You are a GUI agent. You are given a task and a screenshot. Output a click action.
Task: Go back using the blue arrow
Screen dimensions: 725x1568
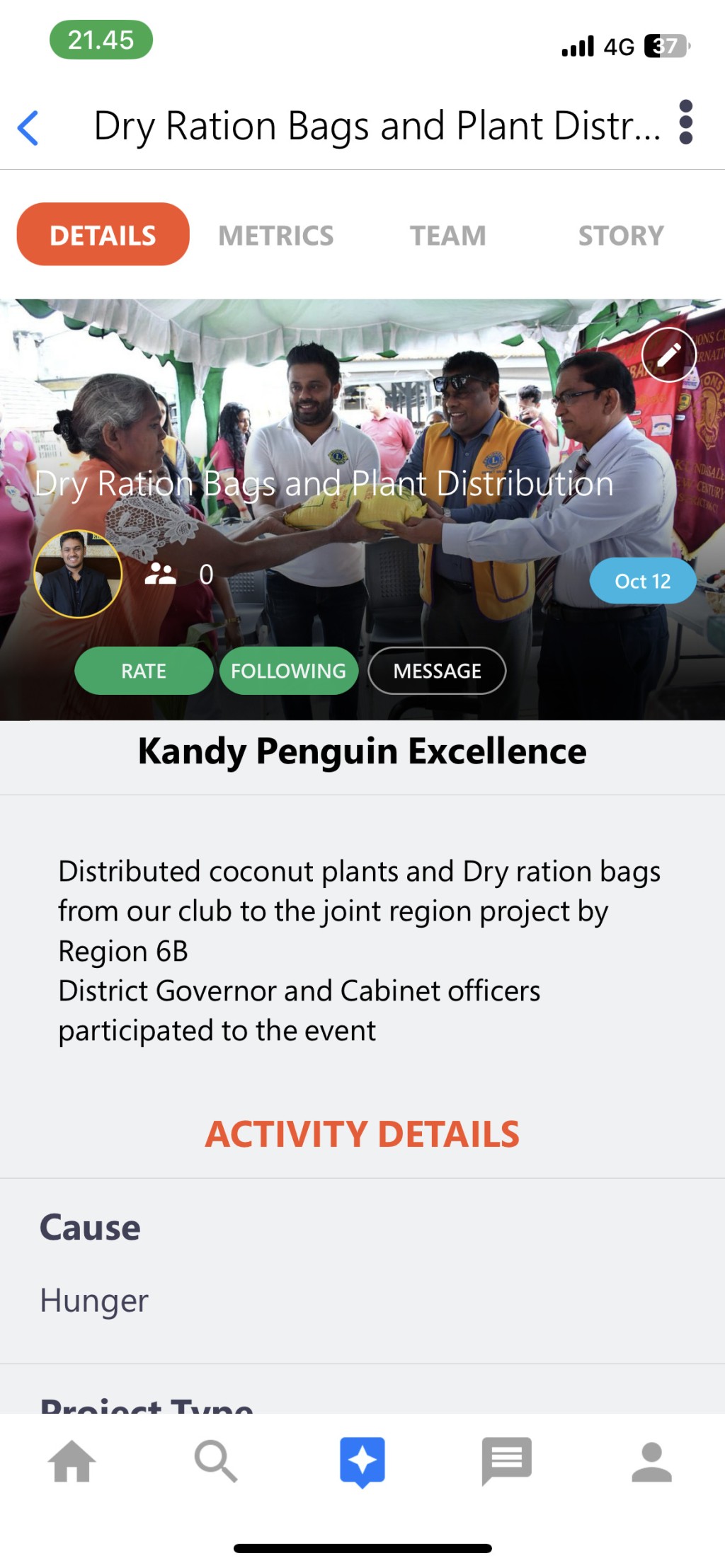28,128
